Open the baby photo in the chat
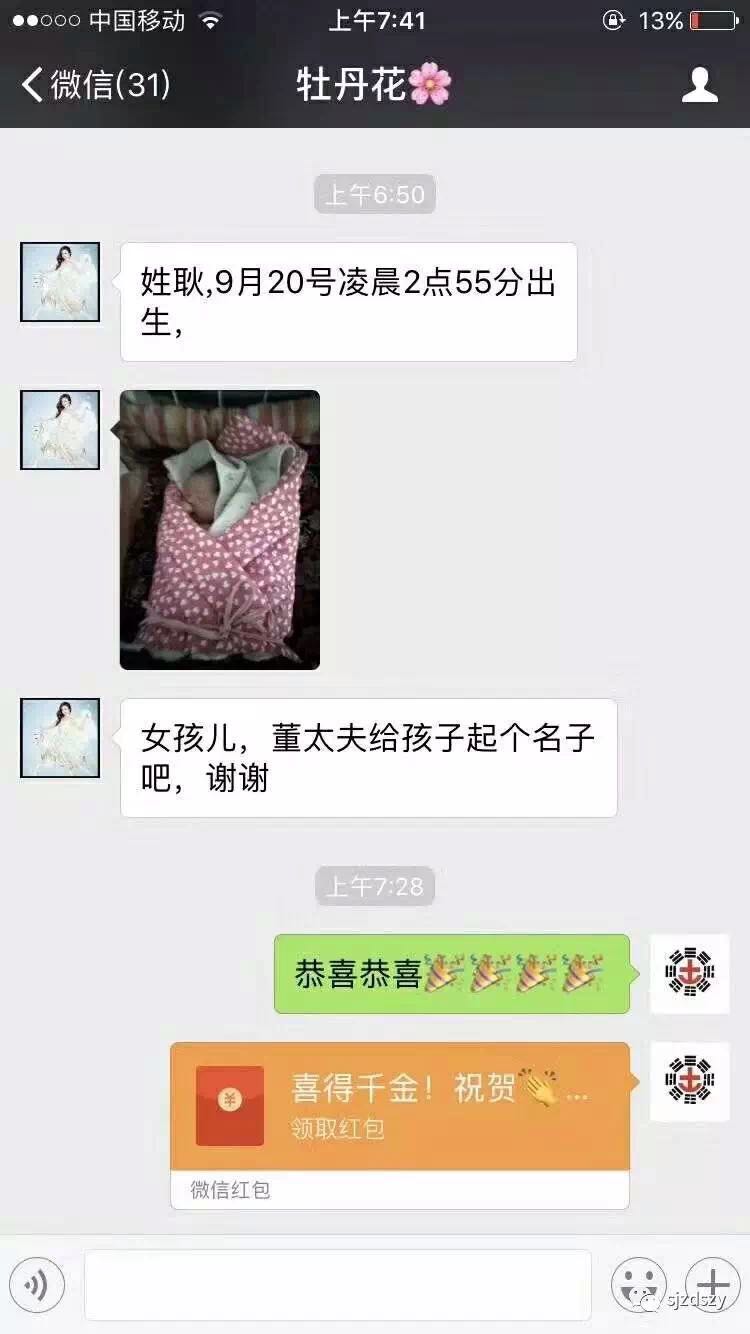This screenshot has width=750, height=1334. tap(220, 530)
